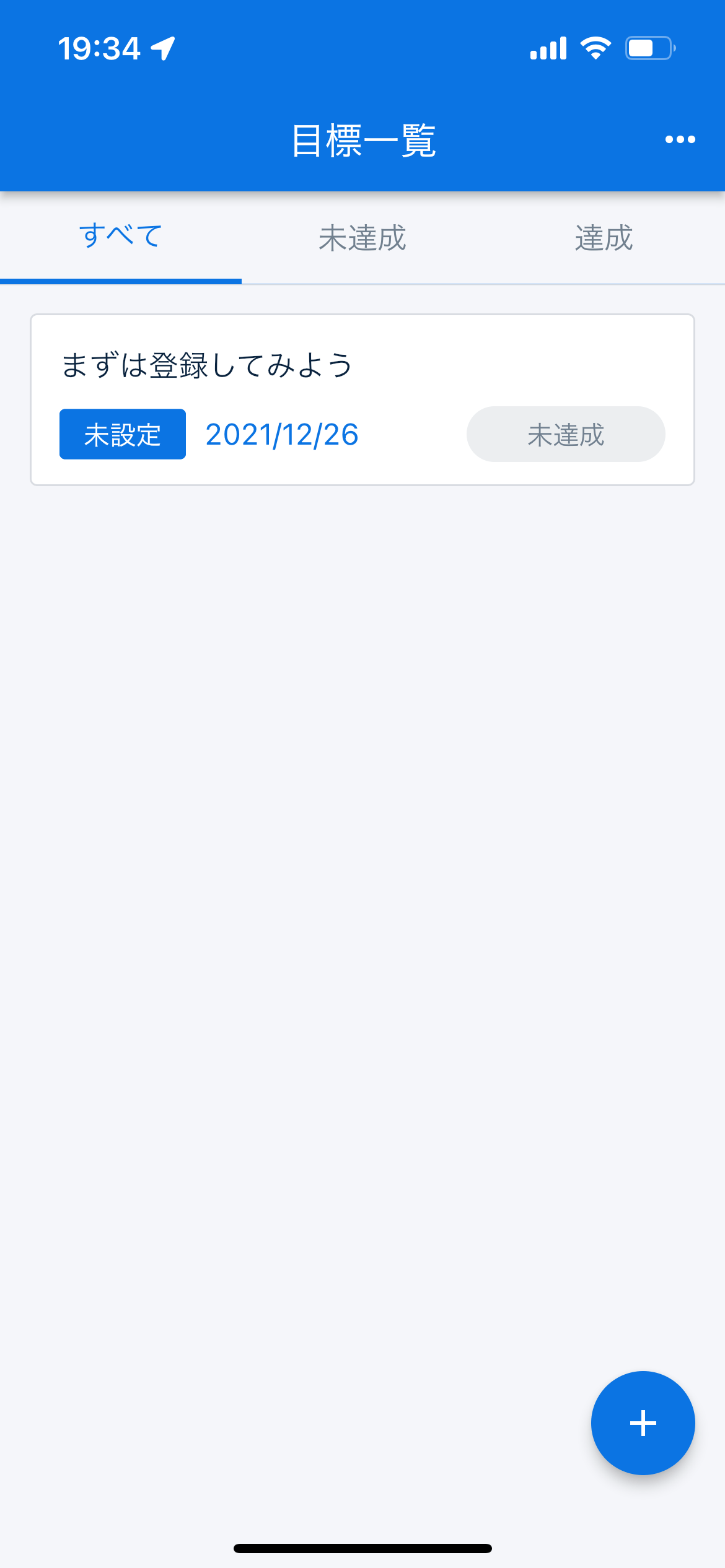Switch to the 未達成 tab

pos(362,238)
